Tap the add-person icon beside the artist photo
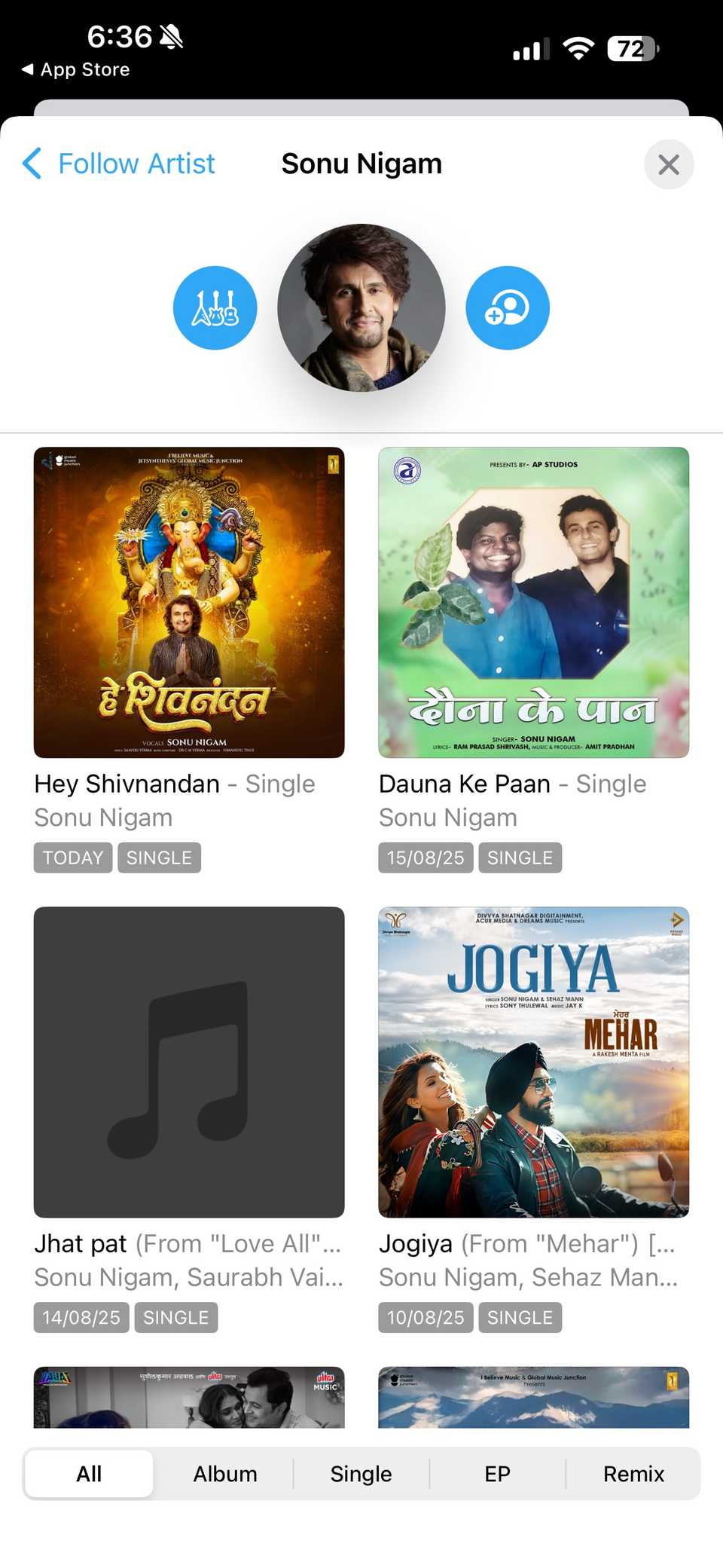Screen dimensions: 723x1568 coord(507,307)
